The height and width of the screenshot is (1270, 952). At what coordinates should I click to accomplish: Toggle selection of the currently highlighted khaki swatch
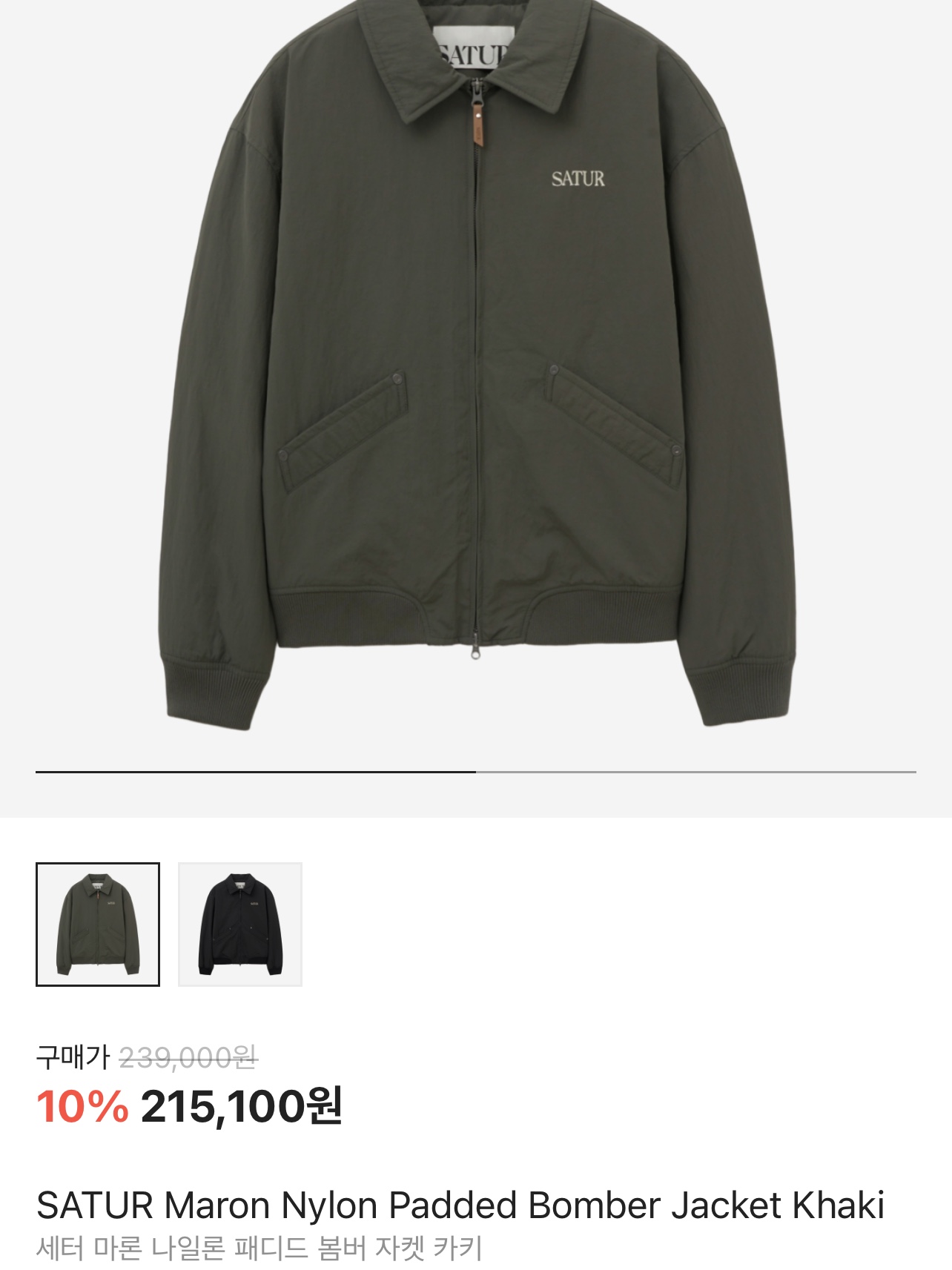click(x=97, y=930)
